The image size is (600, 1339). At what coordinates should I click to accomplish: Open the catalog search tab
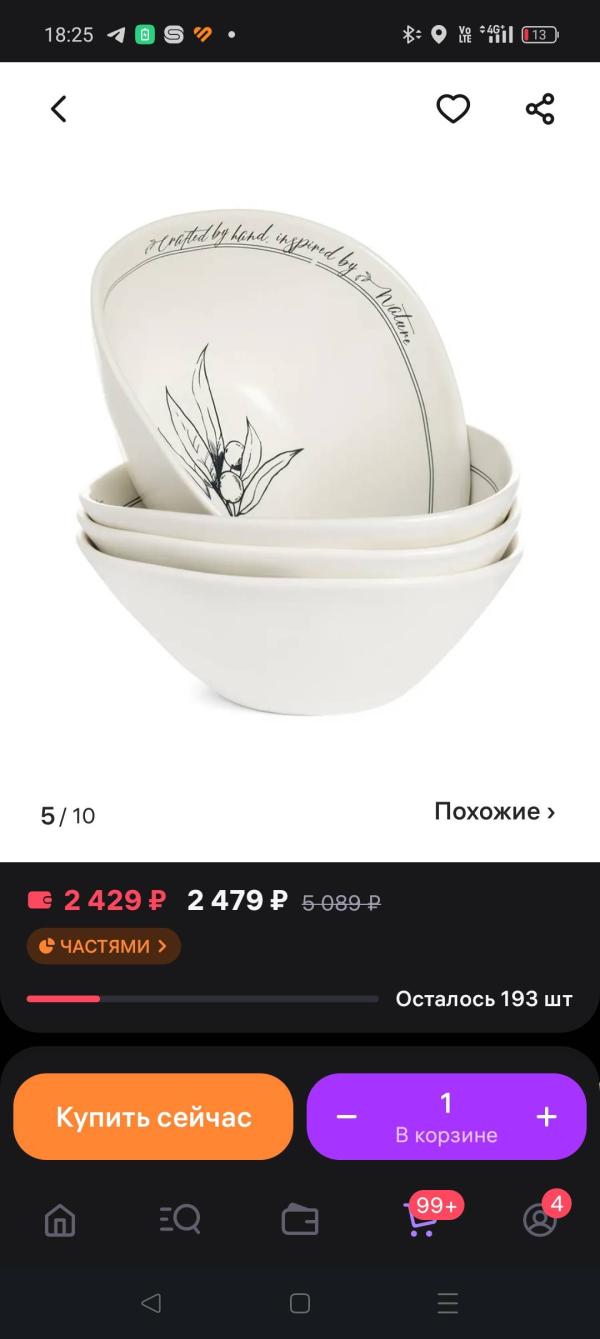point(180,1220)
